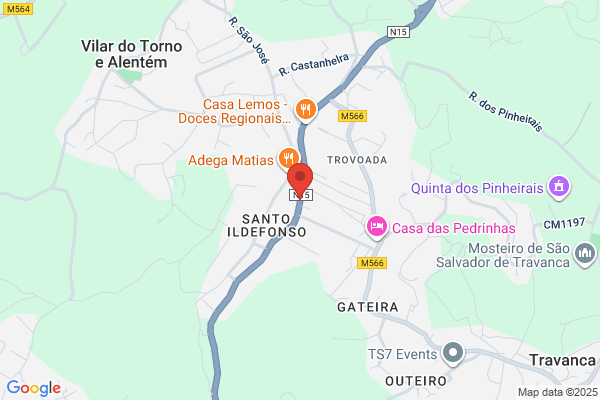The image size is (600, 400).
Task: Open Quinta dos Pinheirais place marker
Action: pos(559,187)
